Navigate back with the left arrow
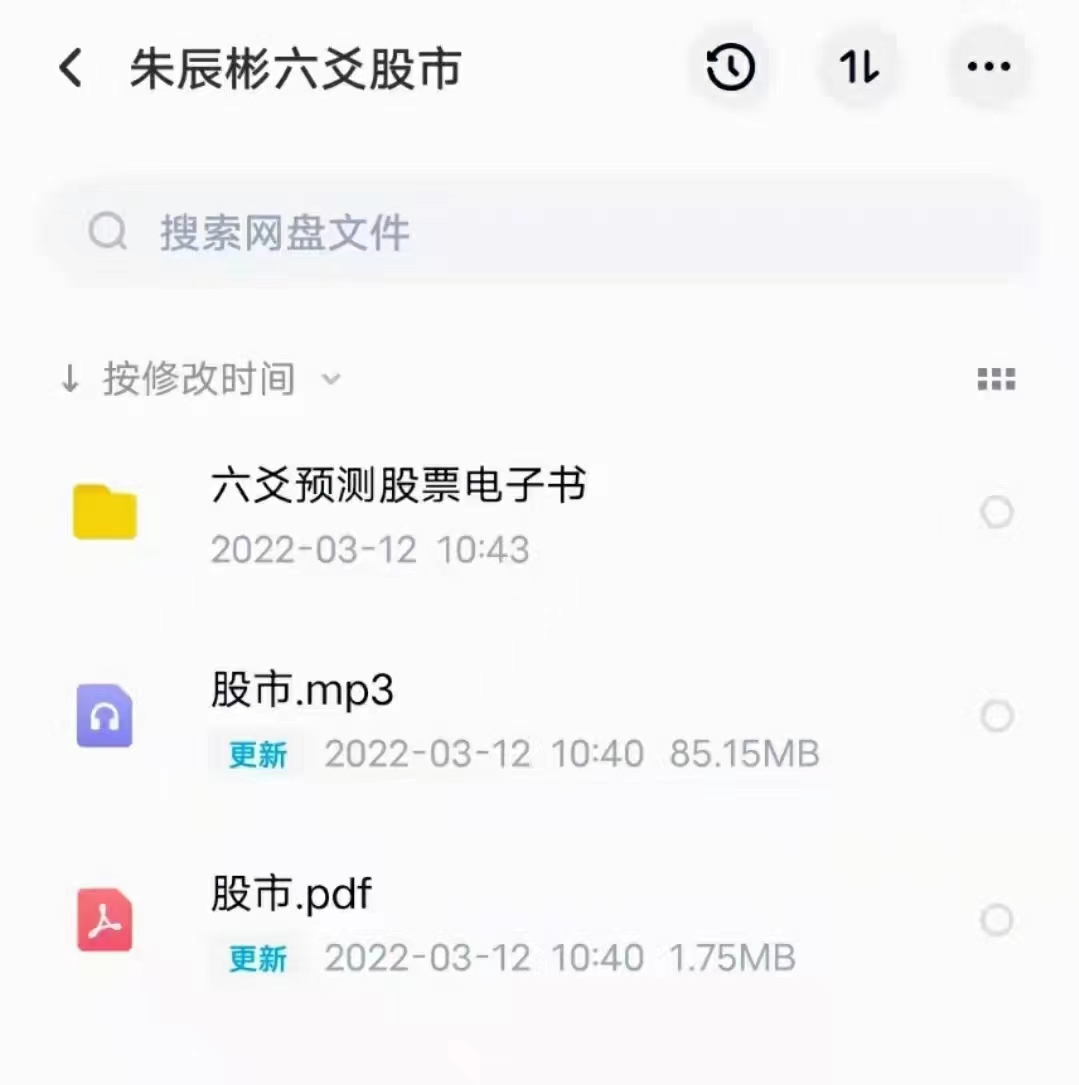The image size is (1079, 1085). (68, 66)
